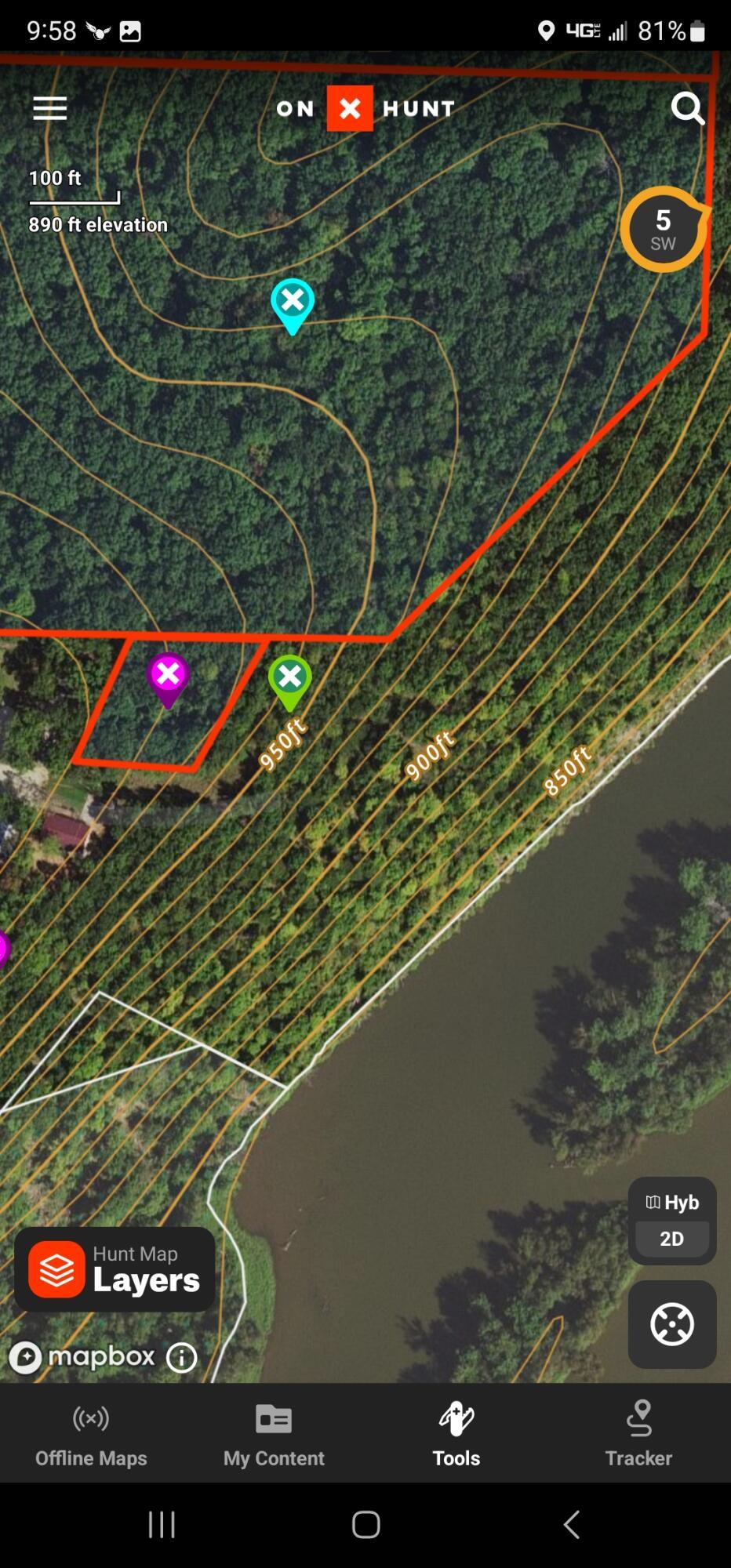Viewport: 731px width, 1568px height.
Task: Center map on my location
Action: click(672, 1324)
